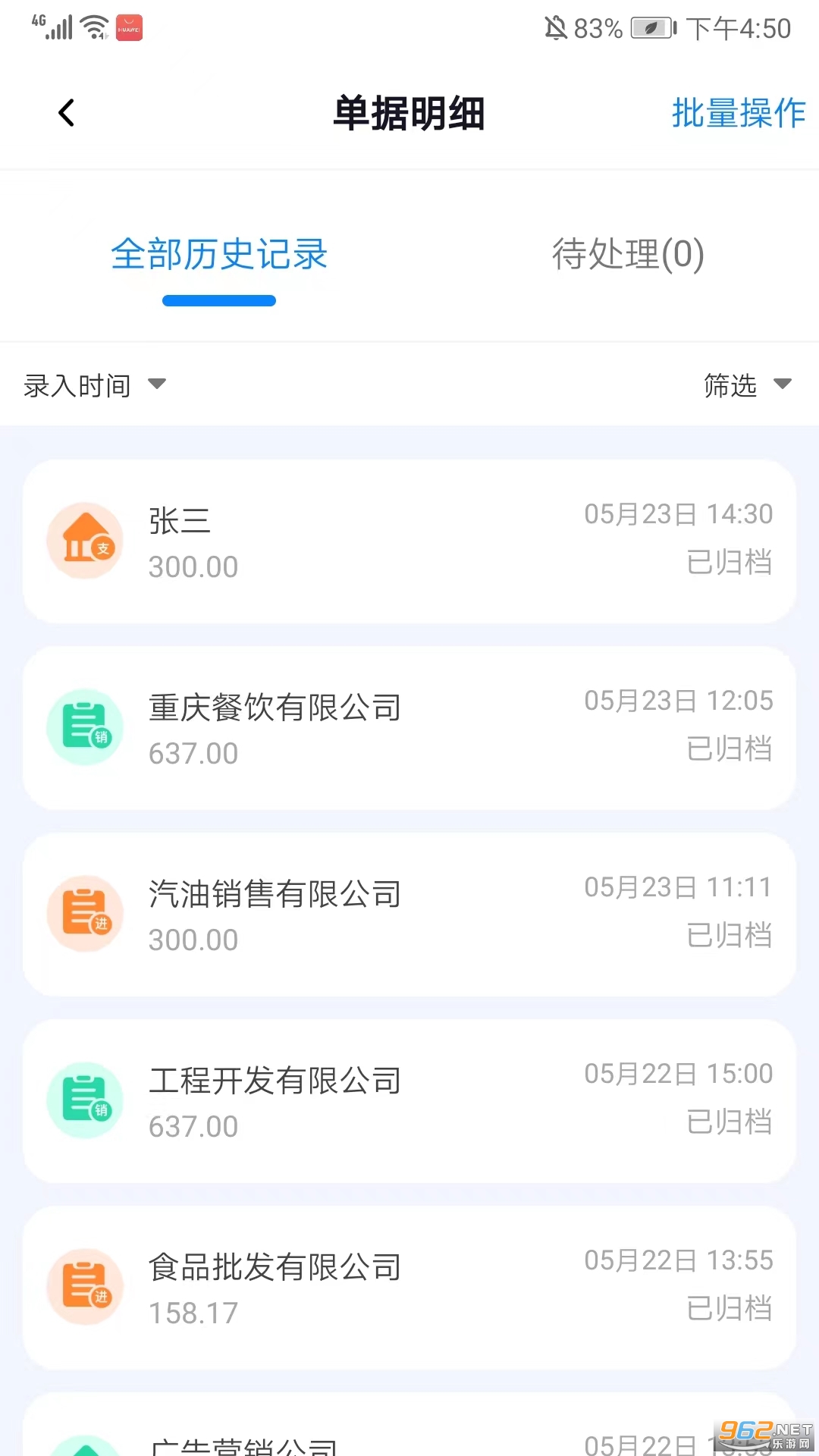Screen dimensions: 819x1456
Task: Open the 筛选 filter dropdown
Action: pyautogui.click(x=746, y=385)
